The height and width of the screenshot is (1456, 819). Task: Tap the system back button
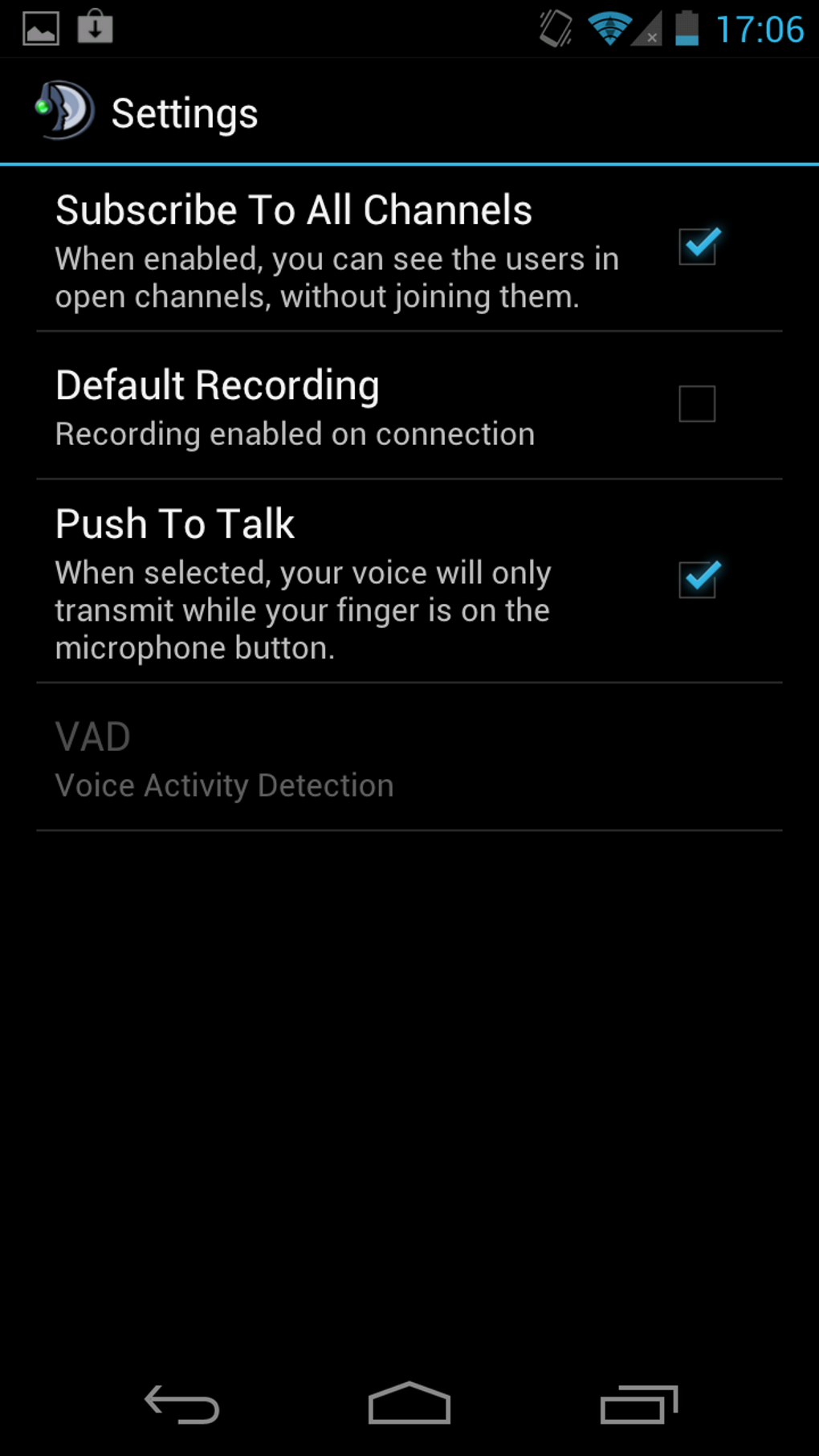[x=182, y=1405]
